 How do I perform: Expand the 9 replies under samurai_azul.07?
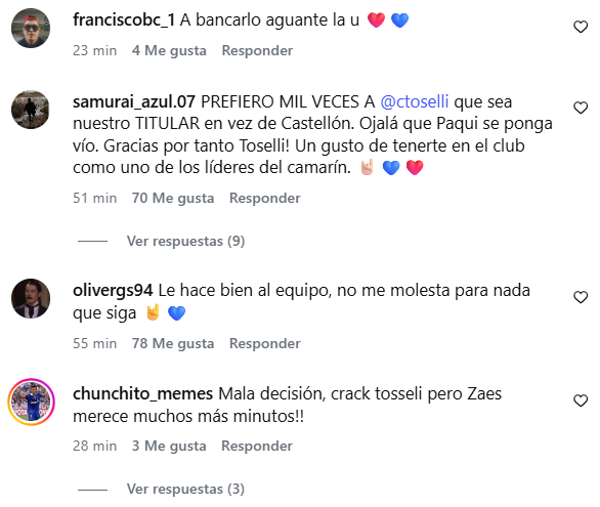coord(185,241)
